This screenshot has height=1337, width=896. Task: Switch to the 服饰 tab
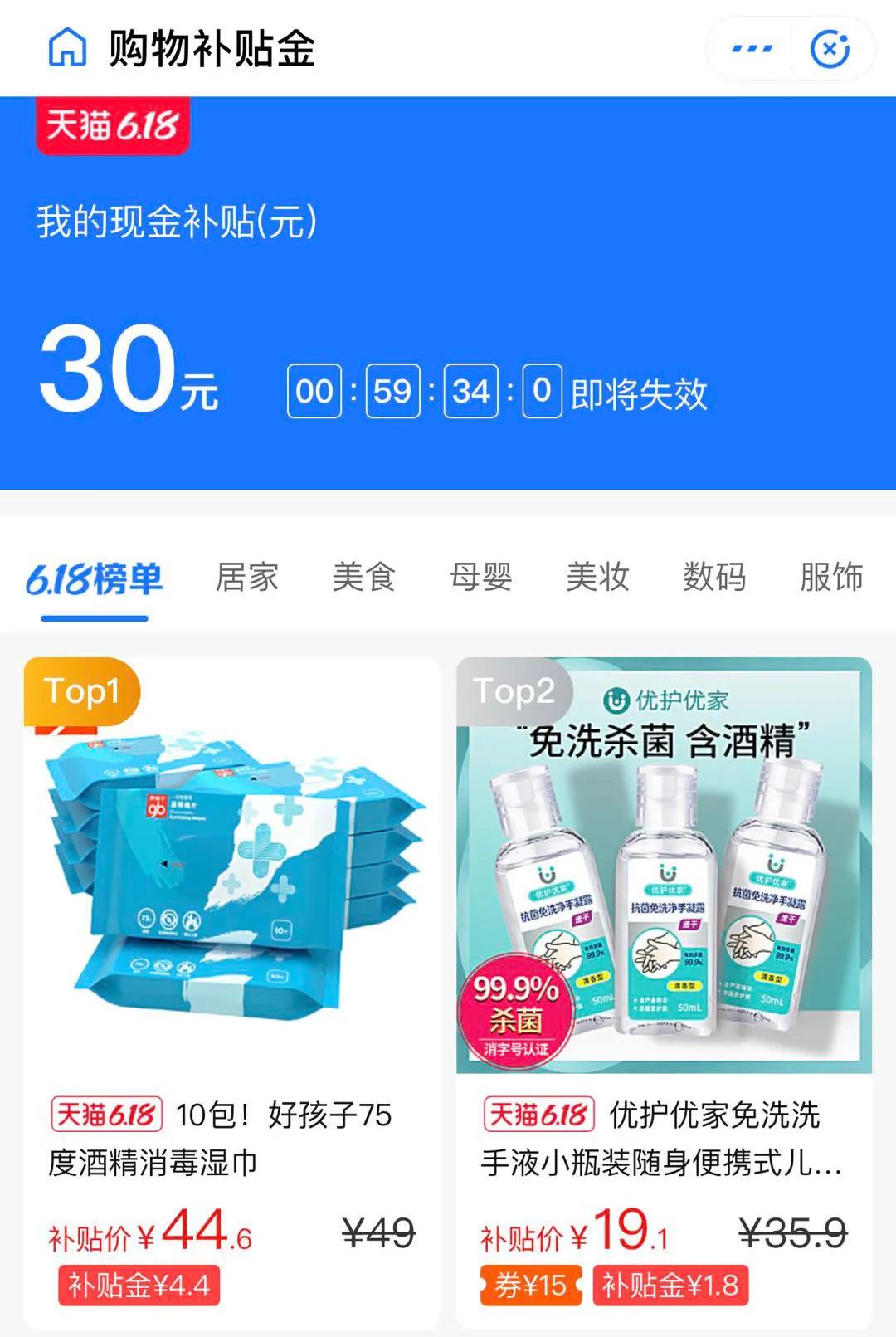831,577
